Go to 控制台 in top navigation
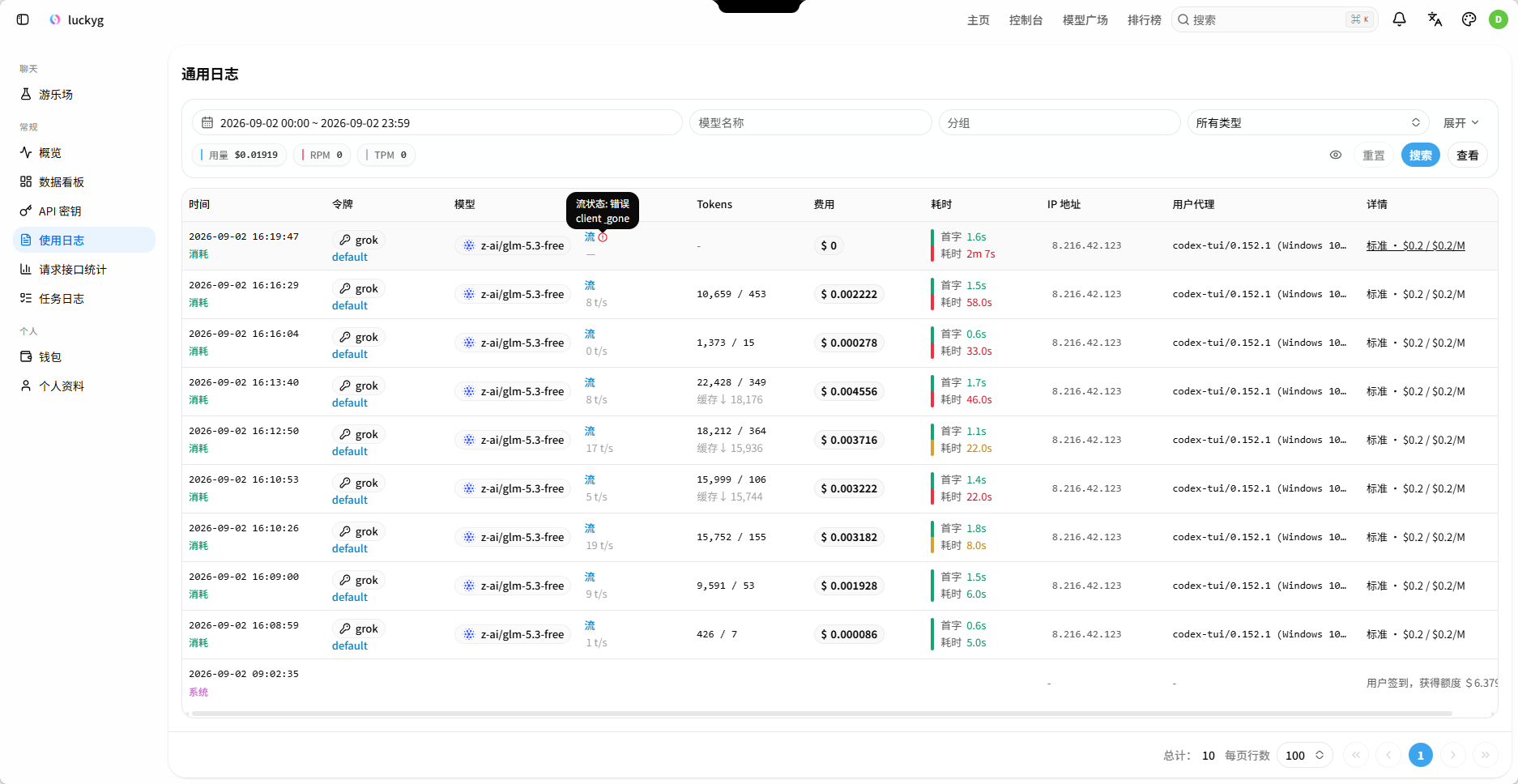Image resolution: width=1518 pixels, height=784 pixels. (x=1026, y=20)
